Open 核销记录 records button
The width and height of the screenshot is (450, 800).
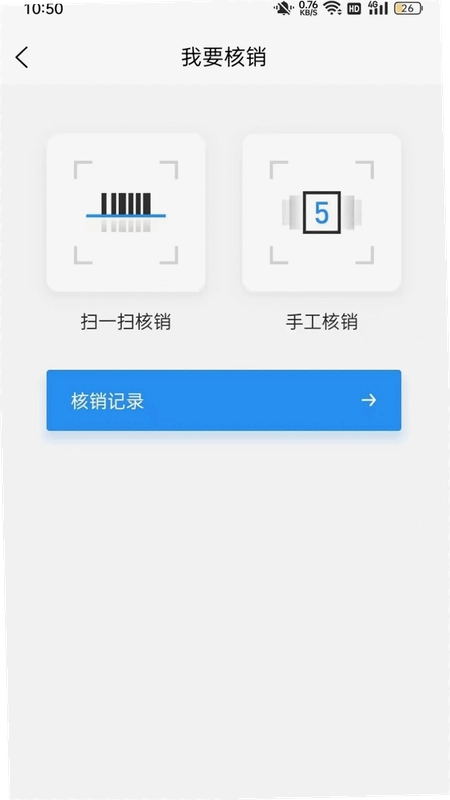pyautogui.click(x=223, y=401)
